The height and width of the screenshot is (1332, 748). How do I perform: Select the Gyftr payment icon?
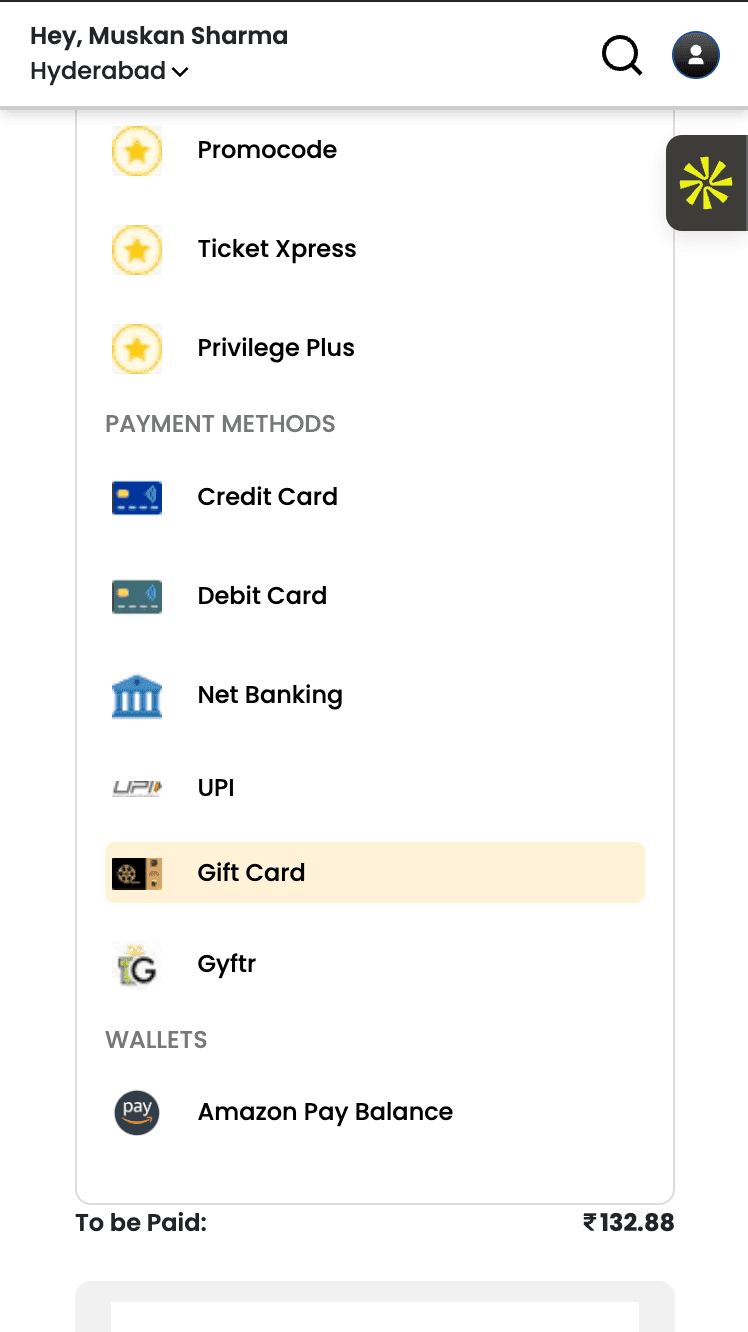click(136, 963)
